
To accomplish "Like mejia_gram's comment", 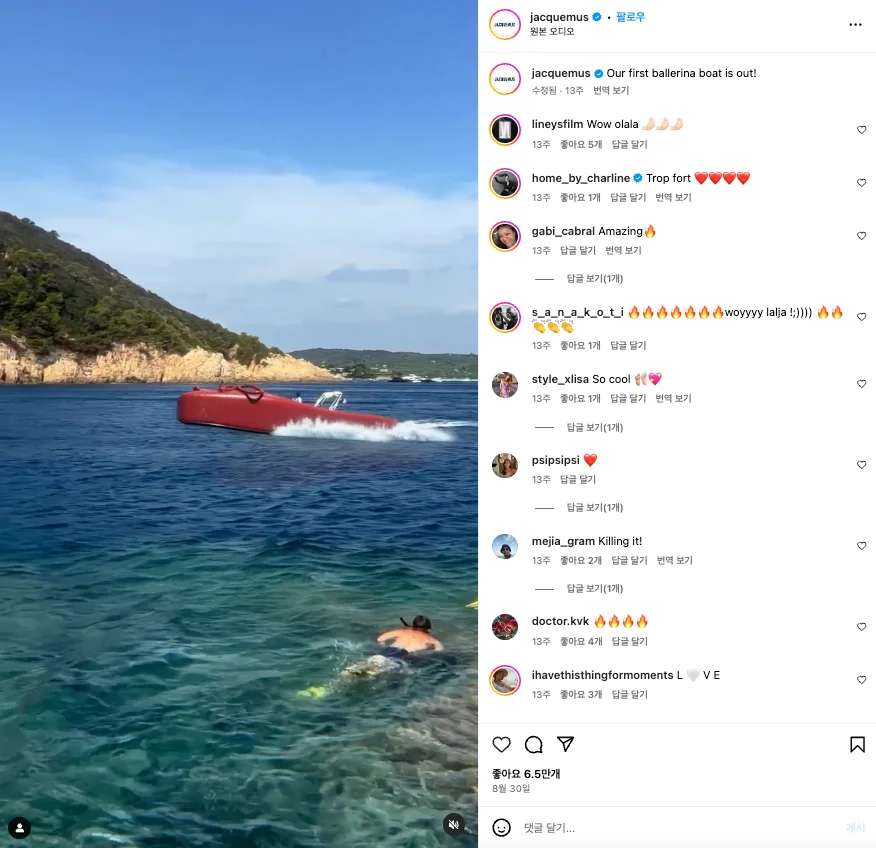I will [x=861, y=546].
